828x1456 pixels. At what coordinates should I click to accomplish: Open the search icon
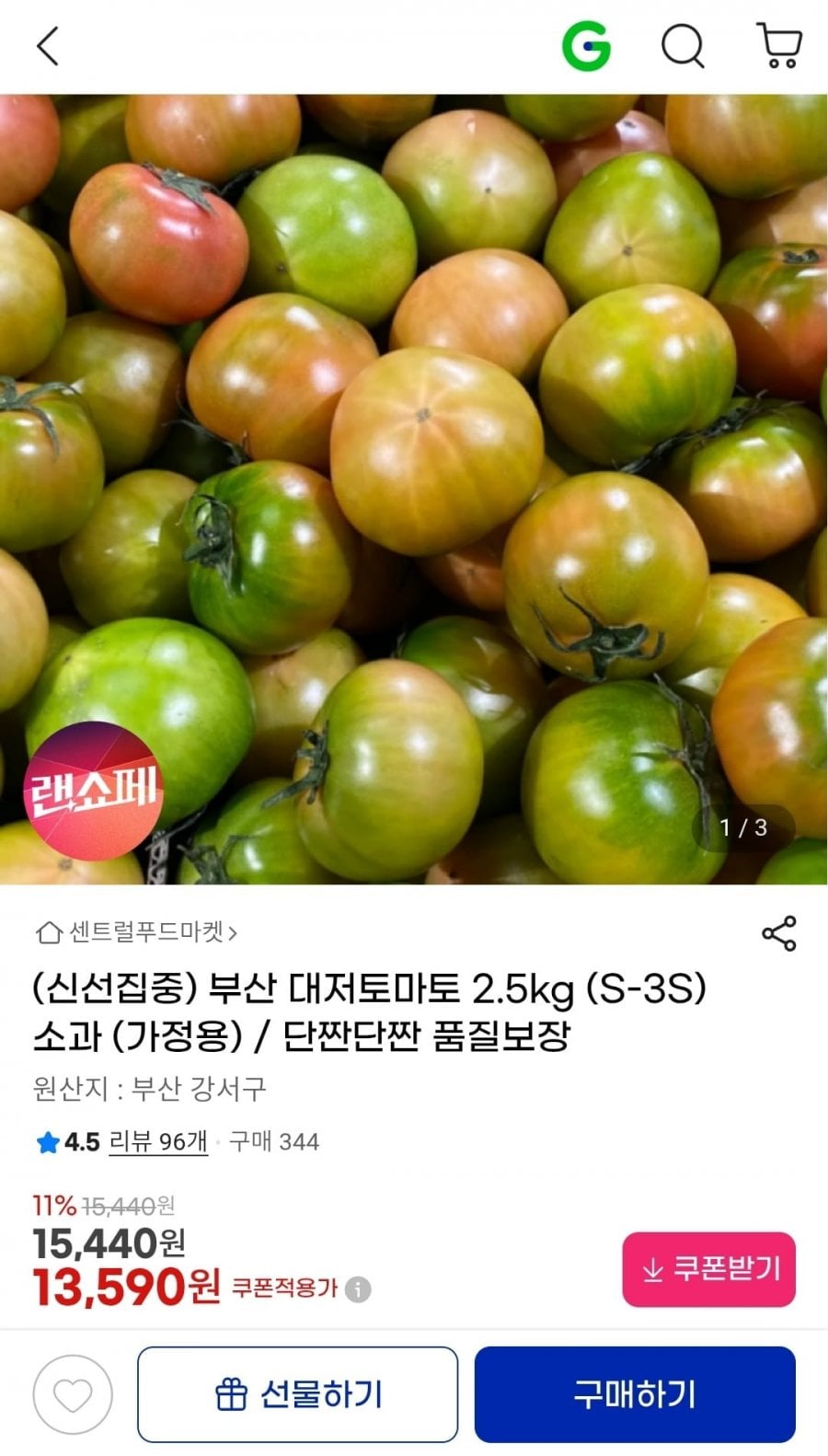683,46
